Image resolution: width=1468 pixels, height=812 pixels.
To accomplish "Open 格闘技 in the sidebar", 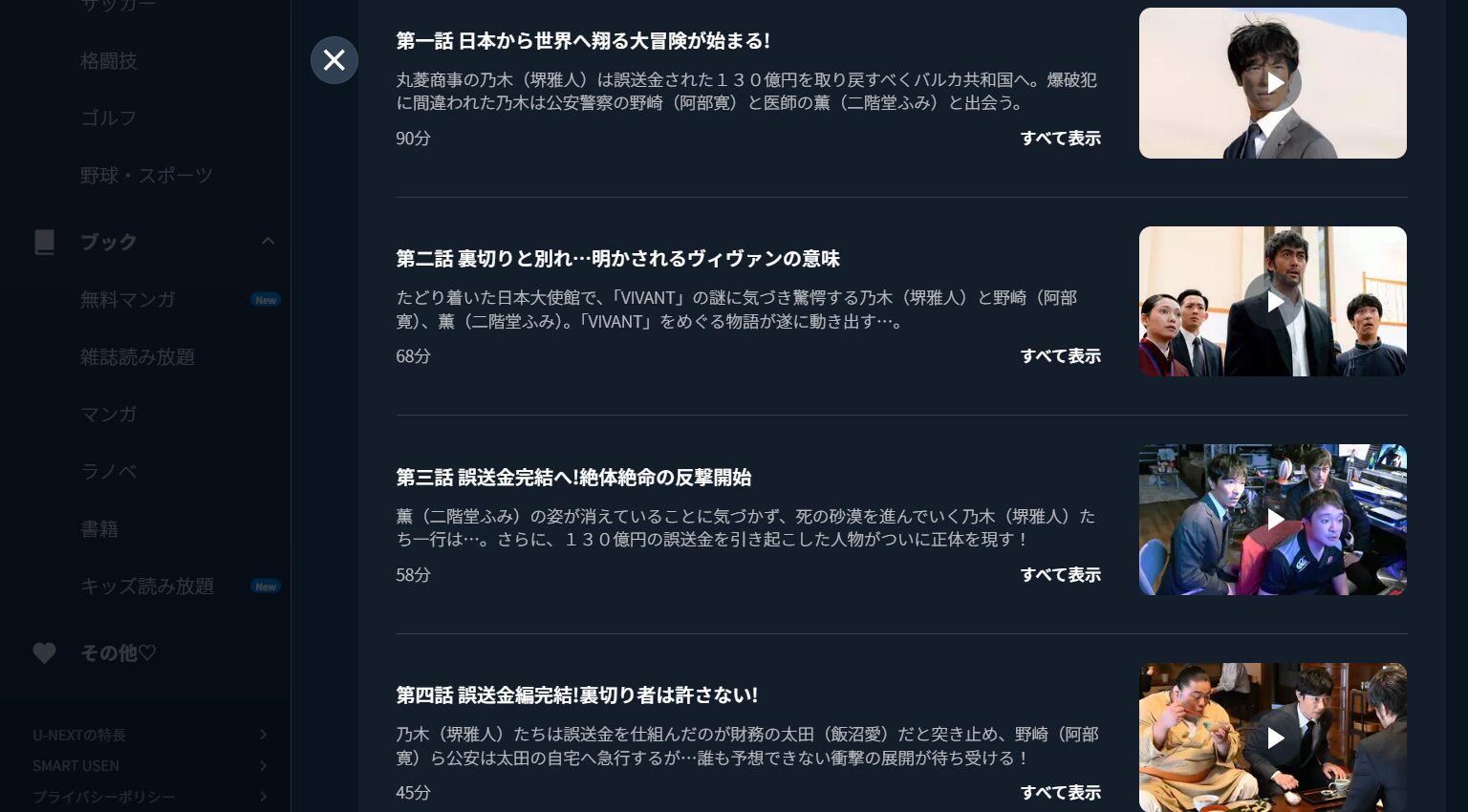I will point(109,61).
